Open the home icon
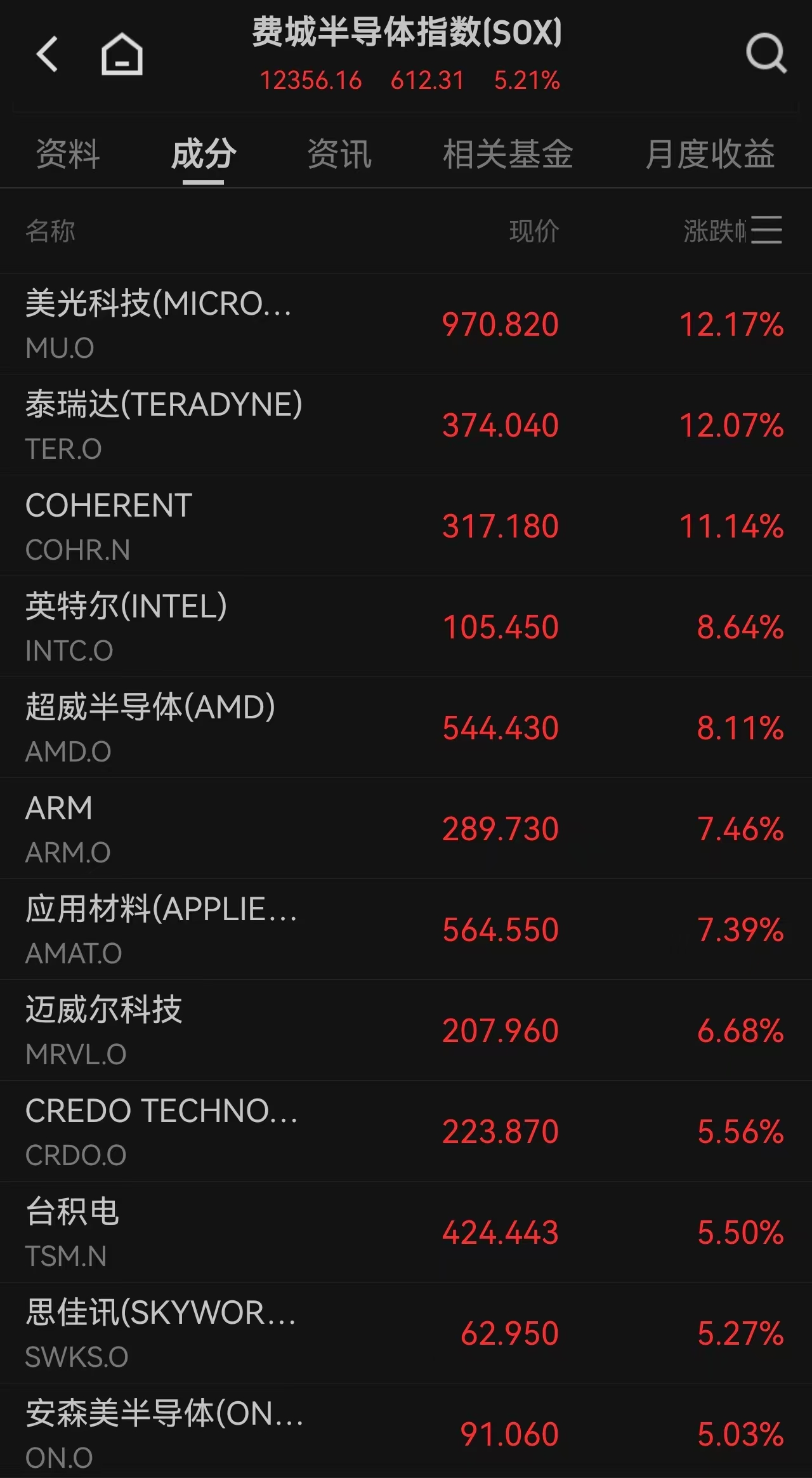The image size is (812, 1478). point(122,54)
